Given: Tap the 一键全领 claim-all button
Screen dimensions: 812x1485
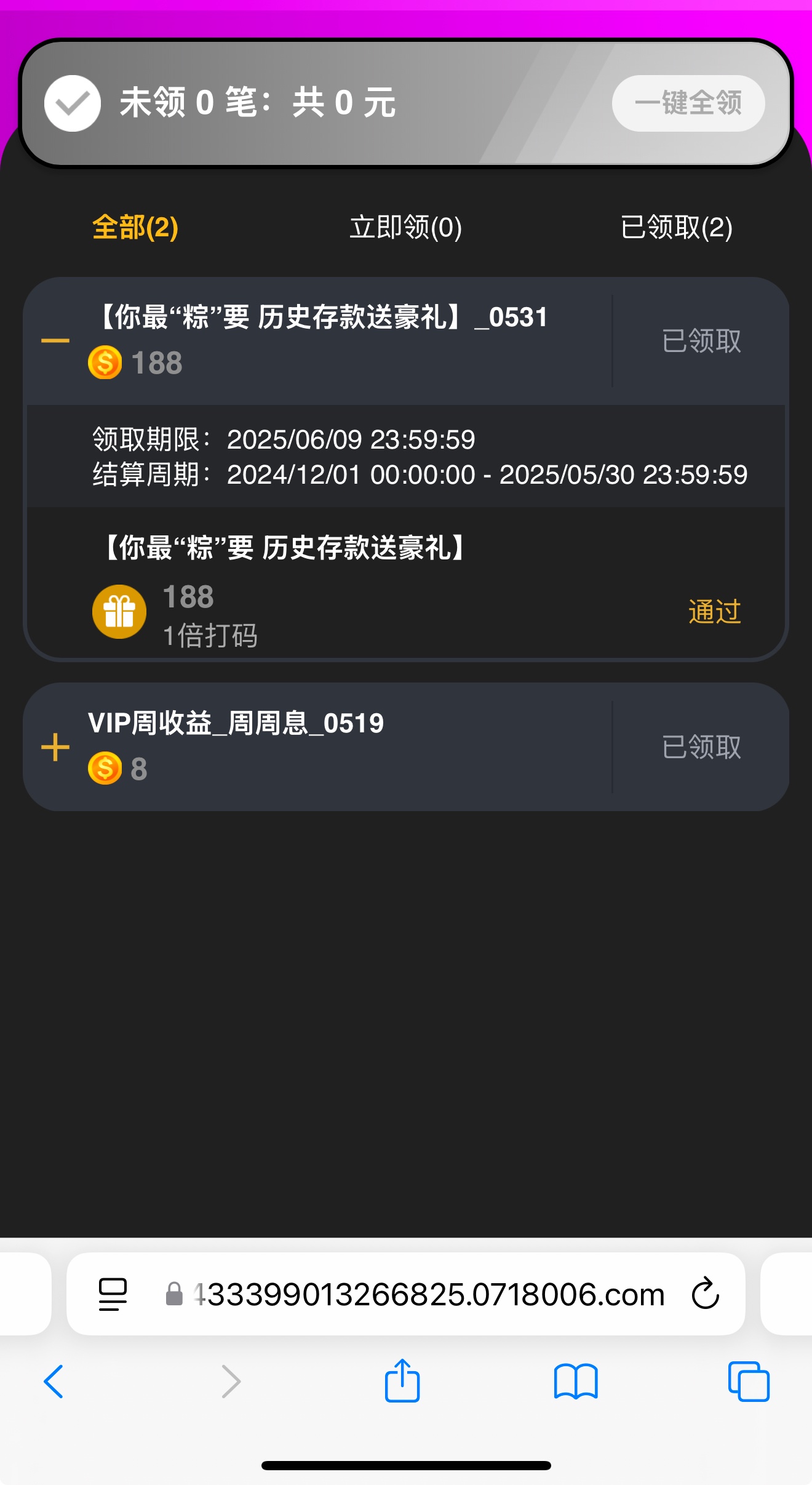Looking at the screenshot, I should tap(688, 103).
